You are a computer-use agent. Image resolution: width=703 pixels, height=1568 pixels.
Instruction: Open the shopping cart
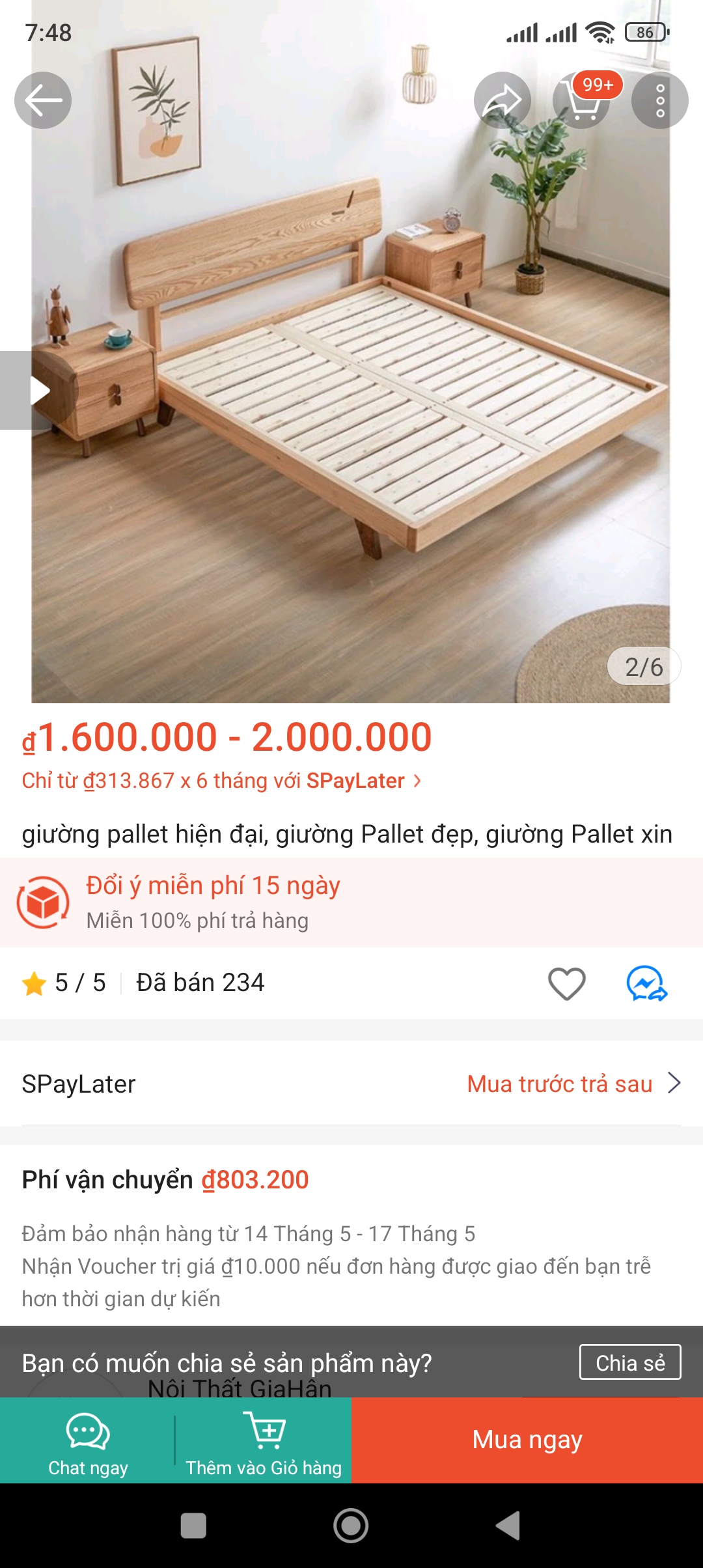581,100
